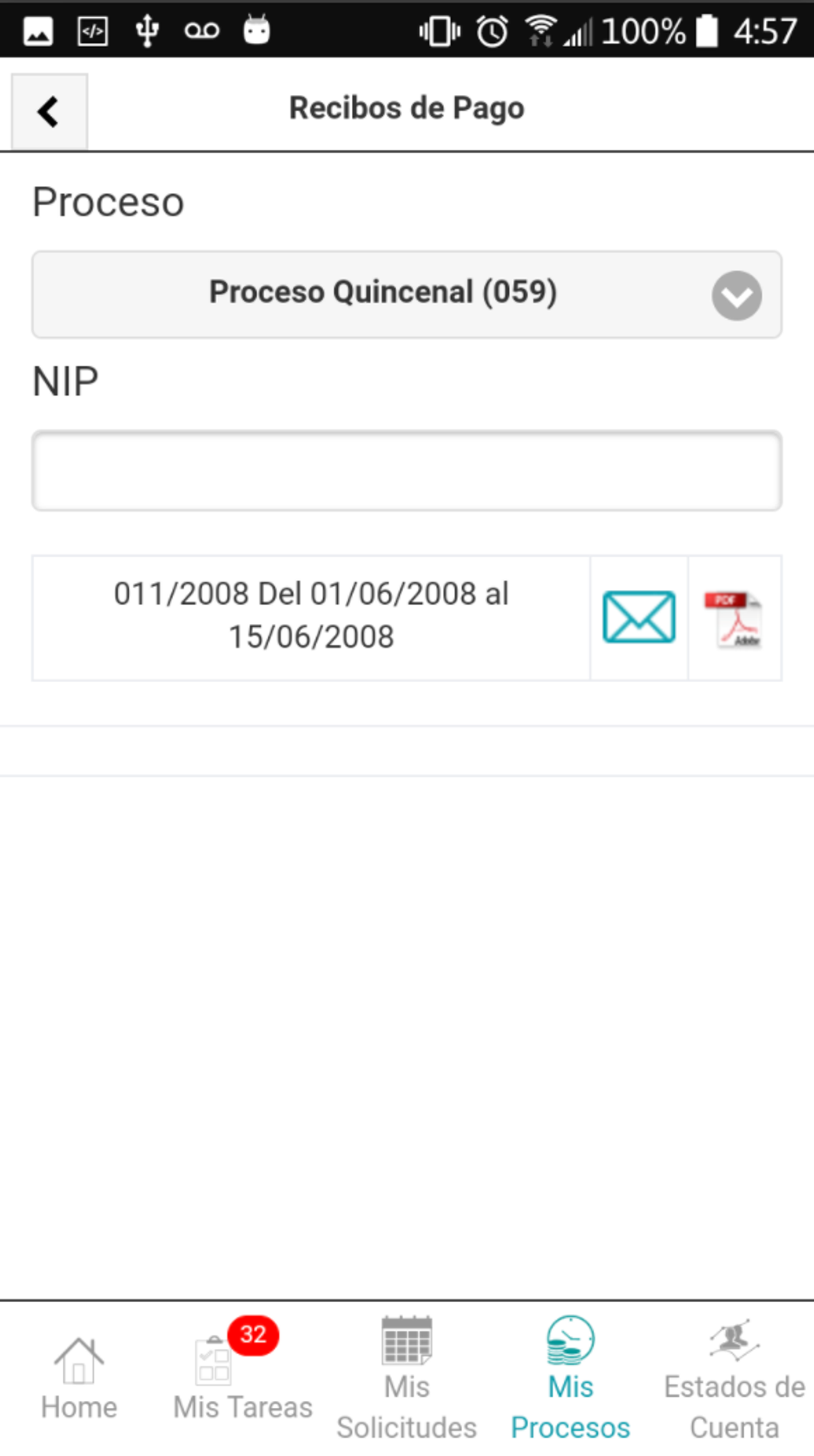Image resolution: width=814 pixels, height=1456 pixels.
Task: Tap the Android notification icon in status bar
Action: [x=257, y=30]
